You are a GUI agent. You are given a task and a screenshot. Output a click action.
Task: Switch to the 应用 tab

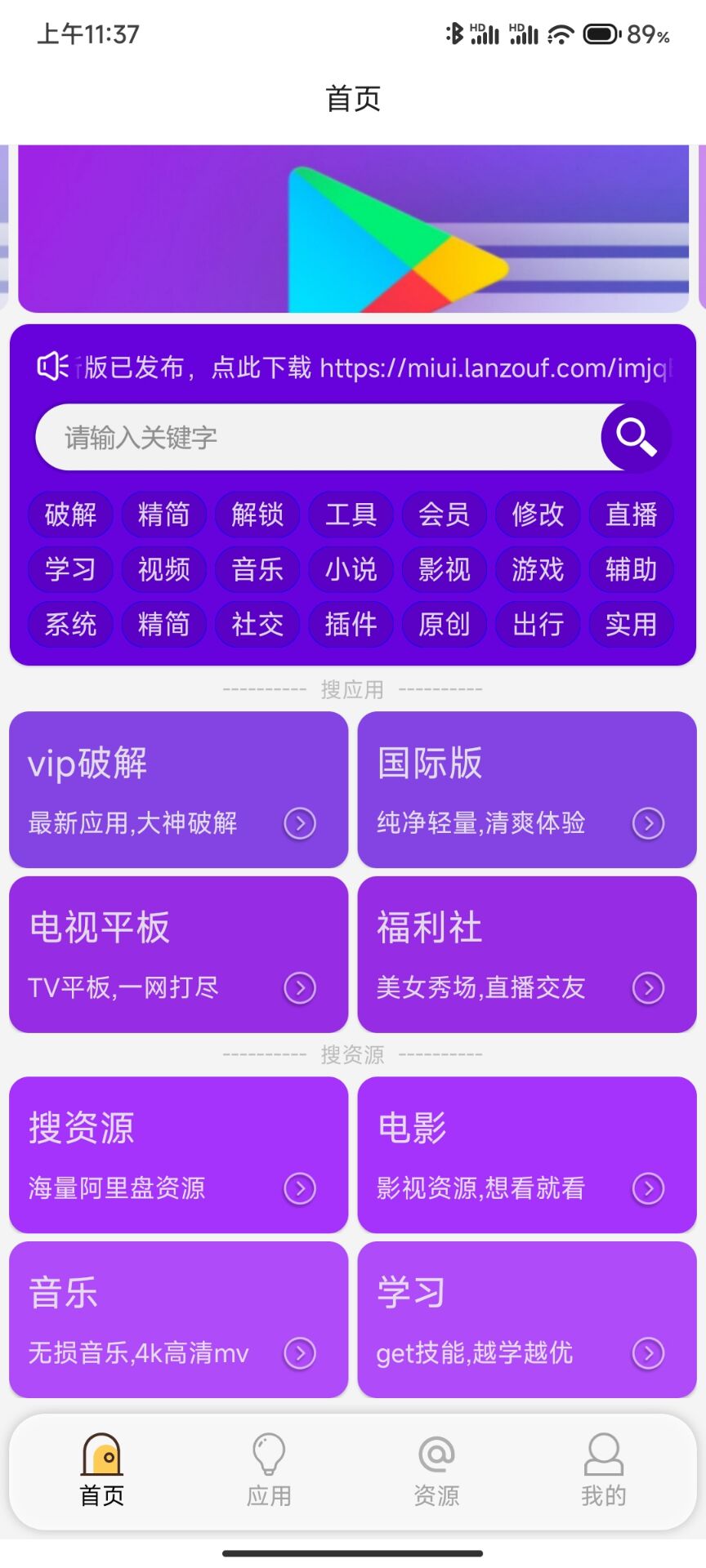(269, 1471)
